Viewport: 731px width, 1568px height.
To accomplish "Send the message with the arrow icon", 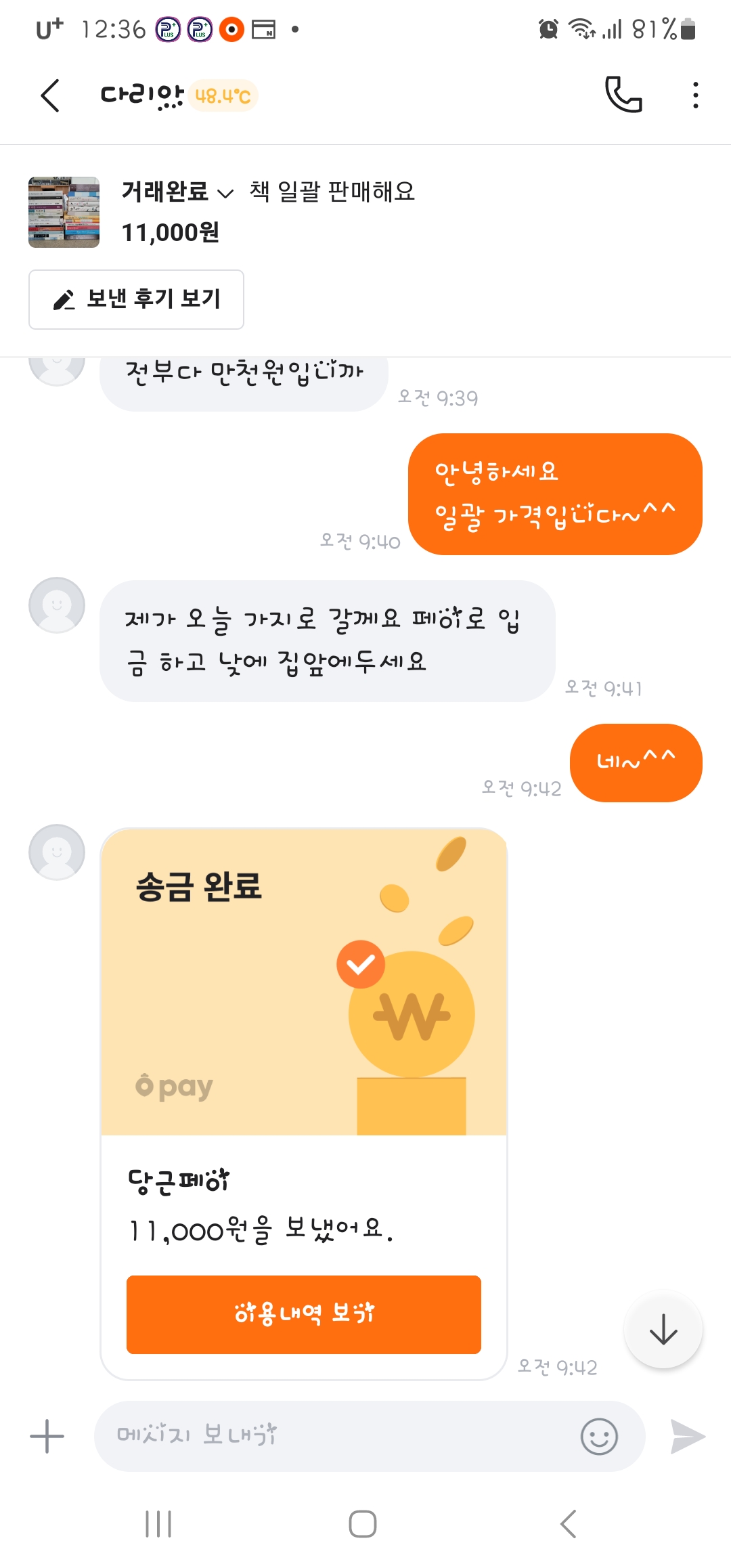I will pyautogui.click(x=688, y=1436).
